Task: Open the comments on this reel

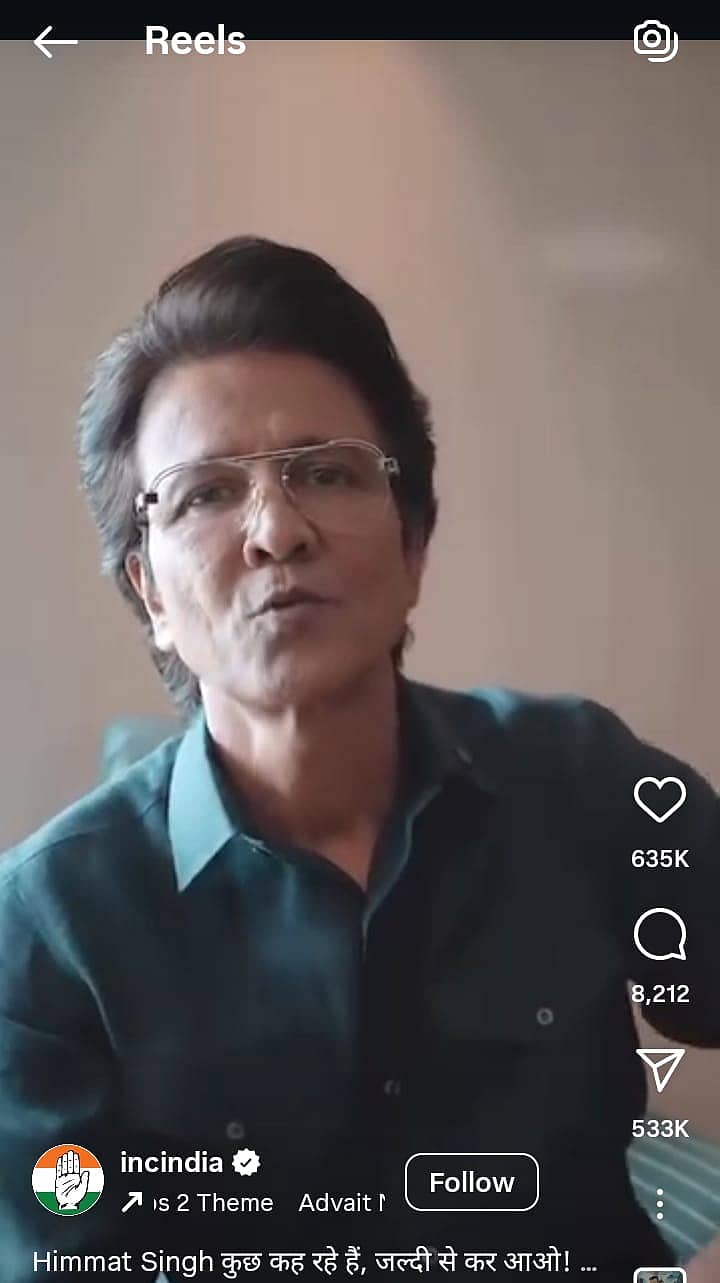Action: pos(660,935)
